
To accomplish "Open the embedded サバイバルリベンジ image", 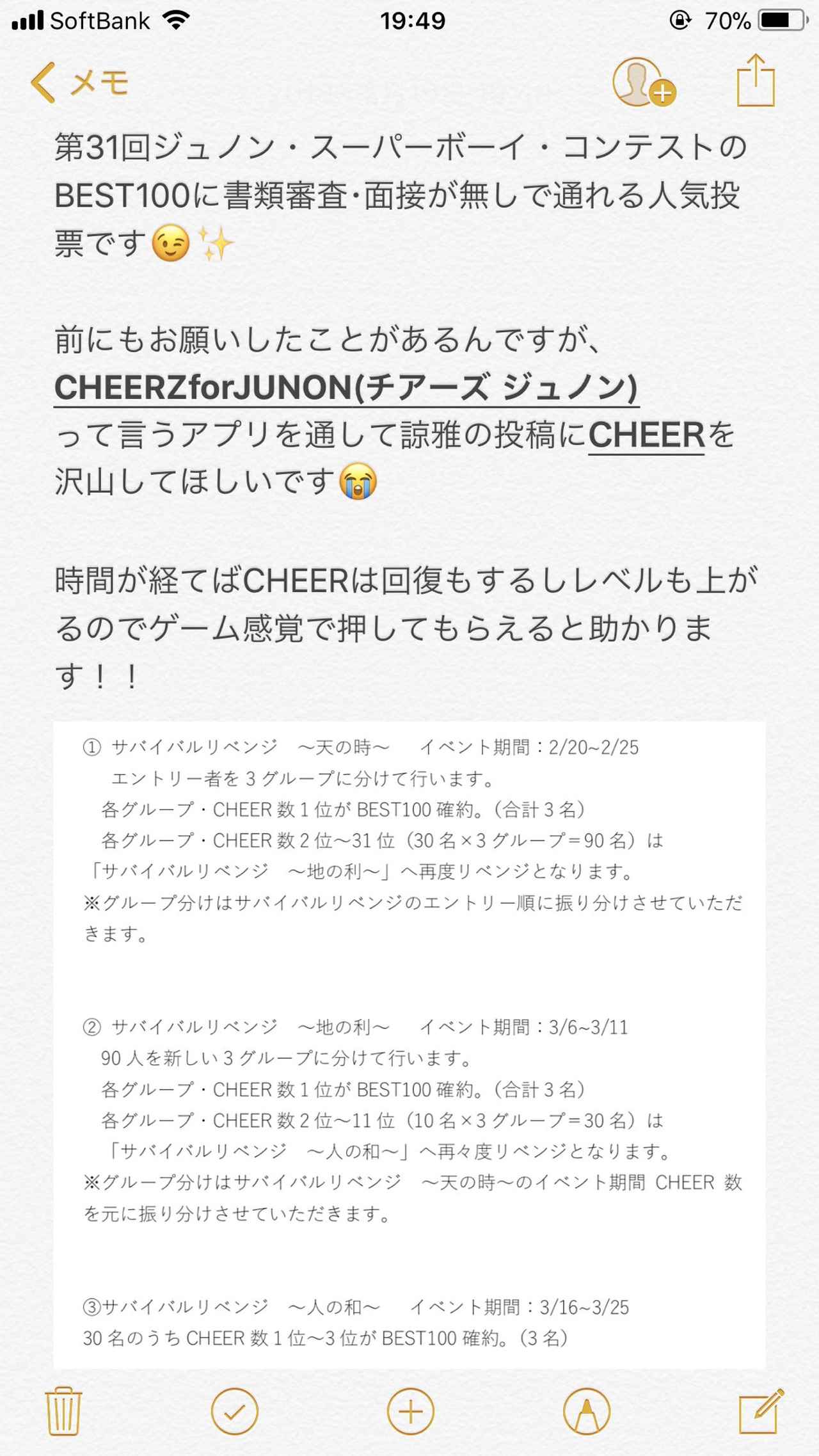I will tap(409, 1044).
